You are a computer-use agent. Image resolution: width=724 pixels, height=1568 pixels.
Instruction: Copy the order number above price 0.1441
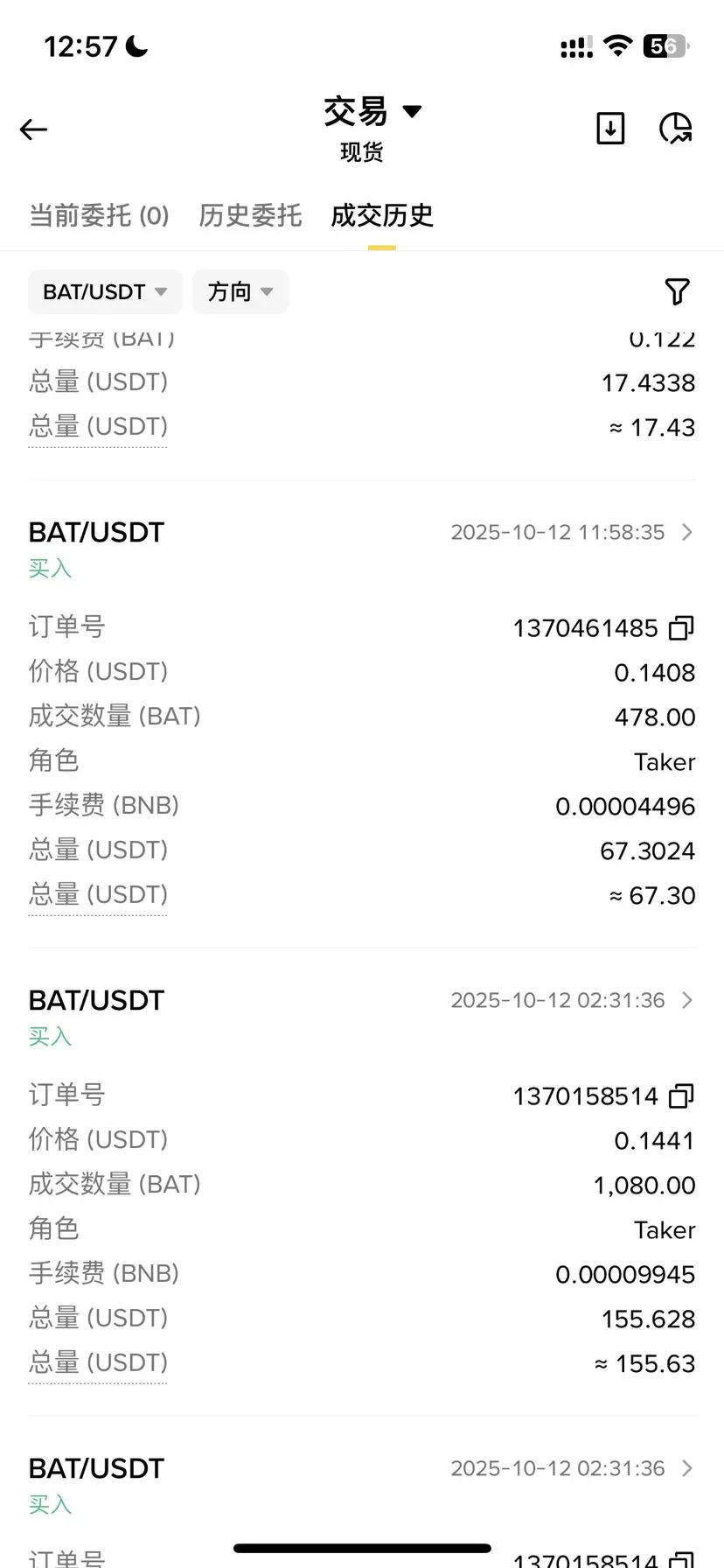tap(681, 1096)
